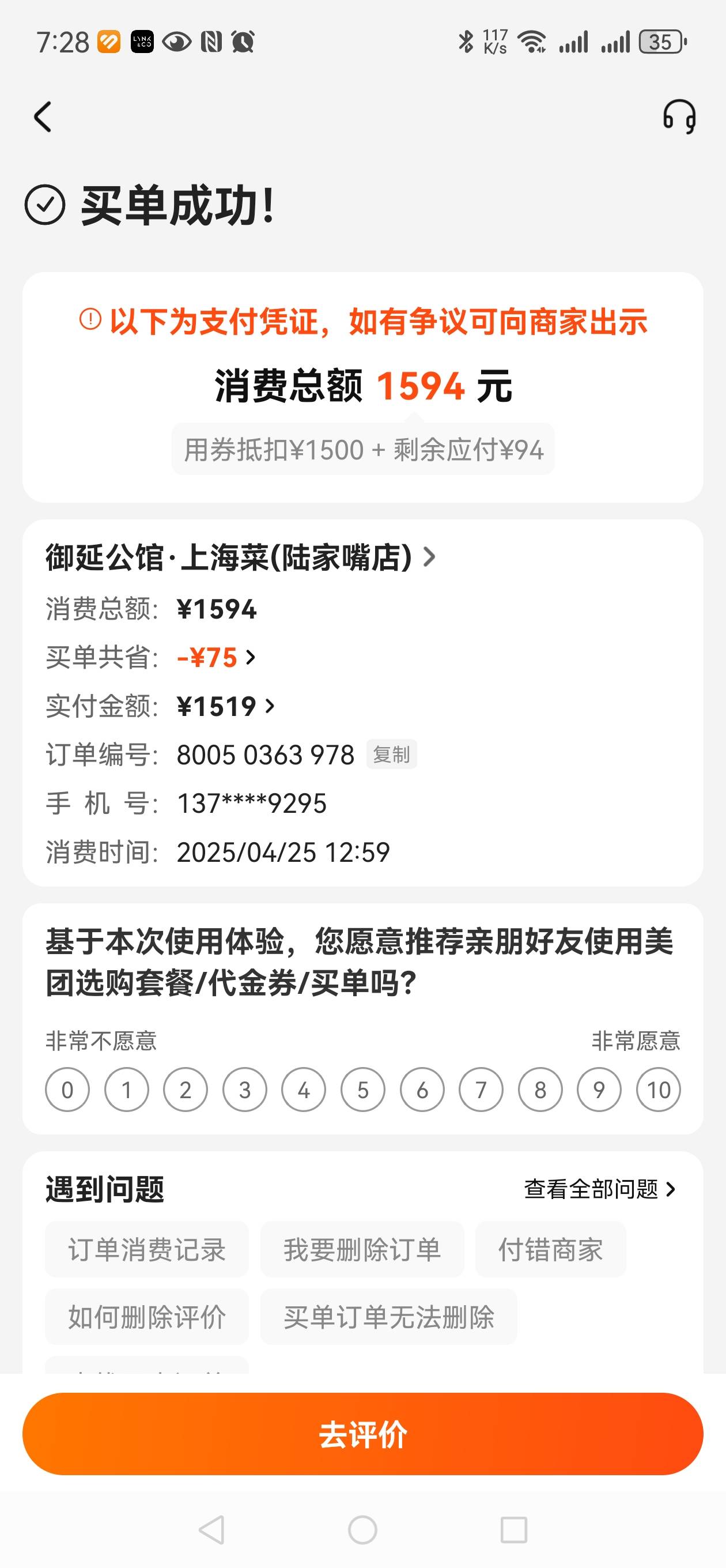Open the 付错商家 help topic
Screen dimensions: 726x1568
[551, 1250]
